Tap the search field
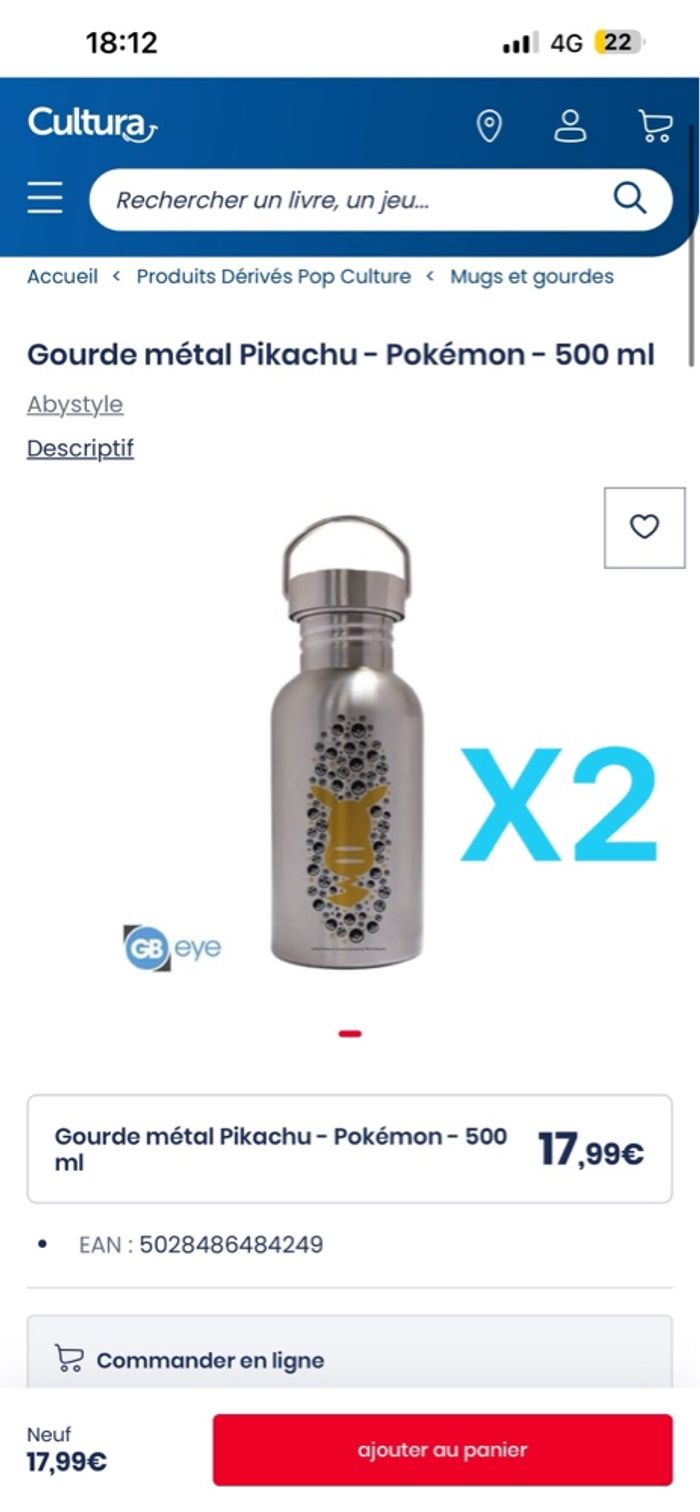 [350, 200]
